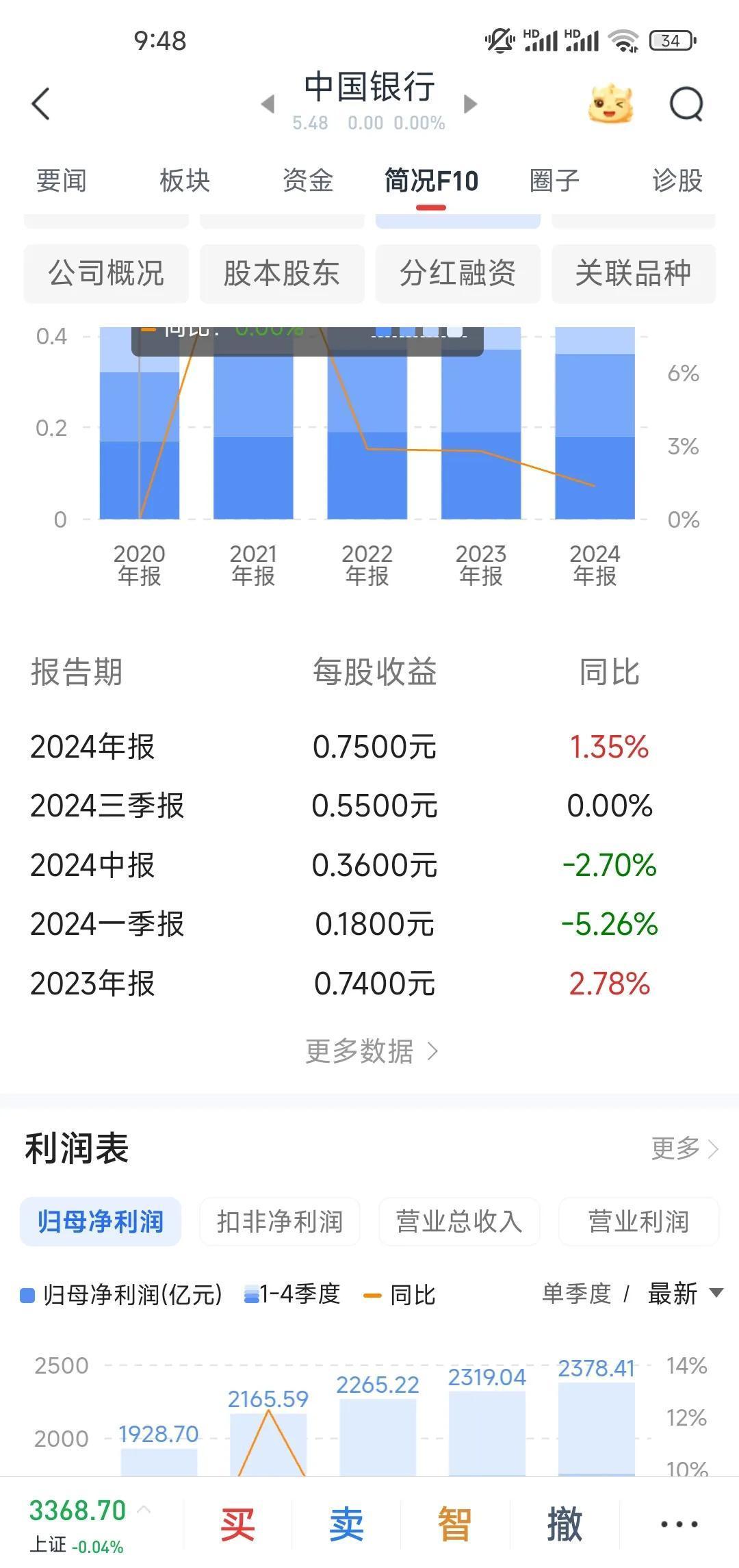
Task: Open 更多数据 to see more data
Action: coord(369,1052)
